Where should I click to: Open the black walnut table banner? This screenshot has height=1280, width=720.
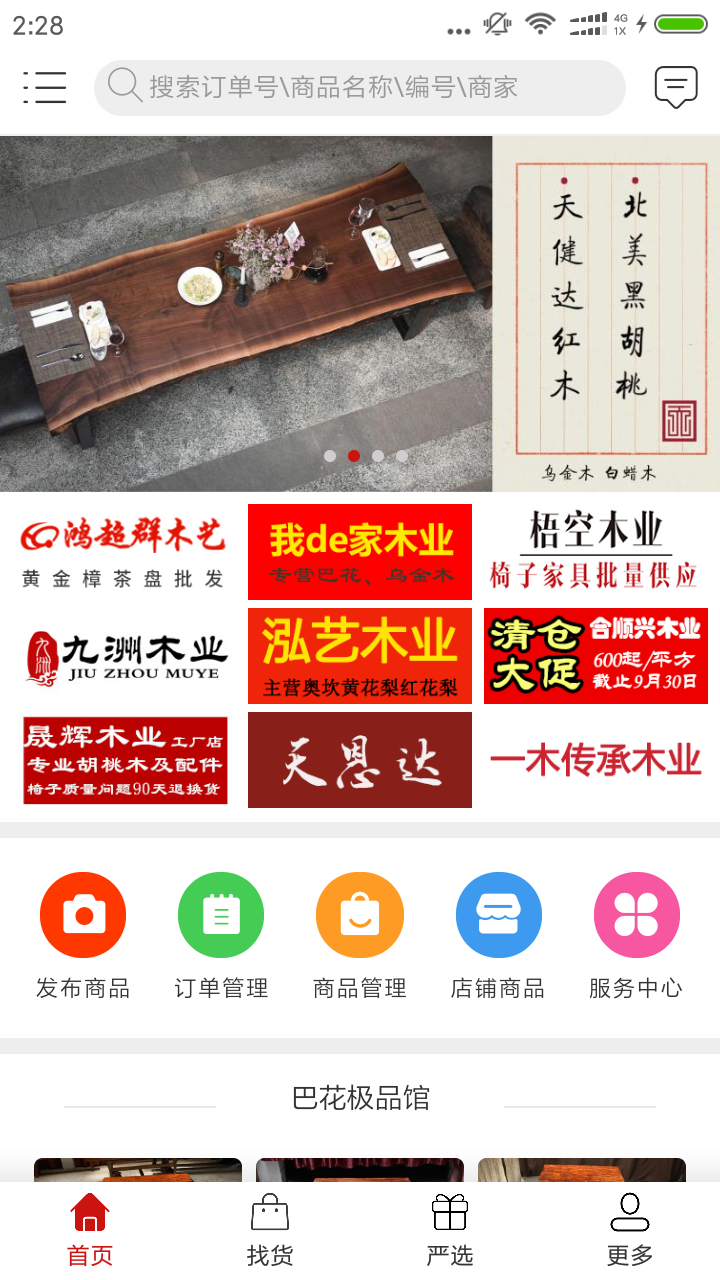tap(360, 314)
